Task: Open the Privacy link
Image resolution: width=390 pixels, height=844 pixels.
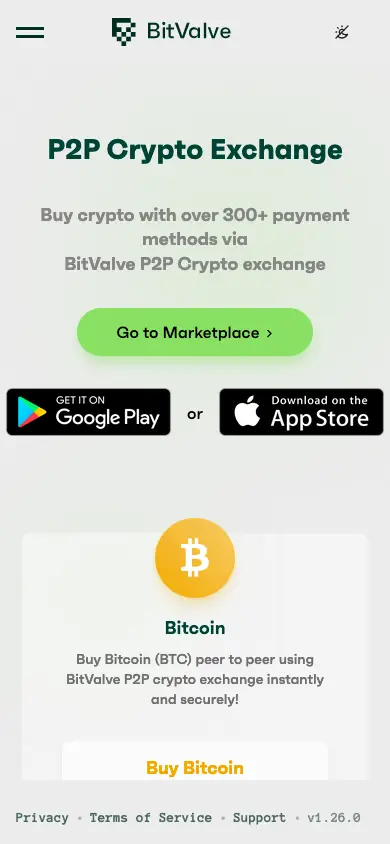Action: click(x=42, y=818)
